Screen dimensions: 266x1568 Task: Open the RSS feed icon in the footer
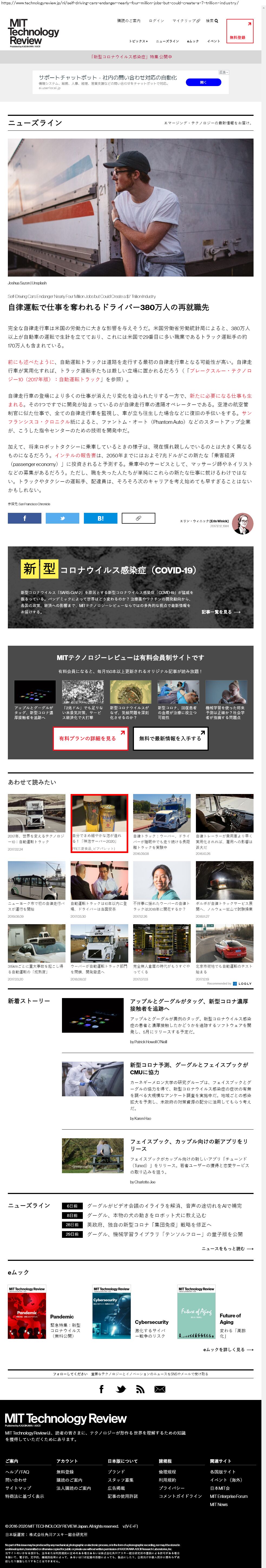click(x=140, y=1389)
